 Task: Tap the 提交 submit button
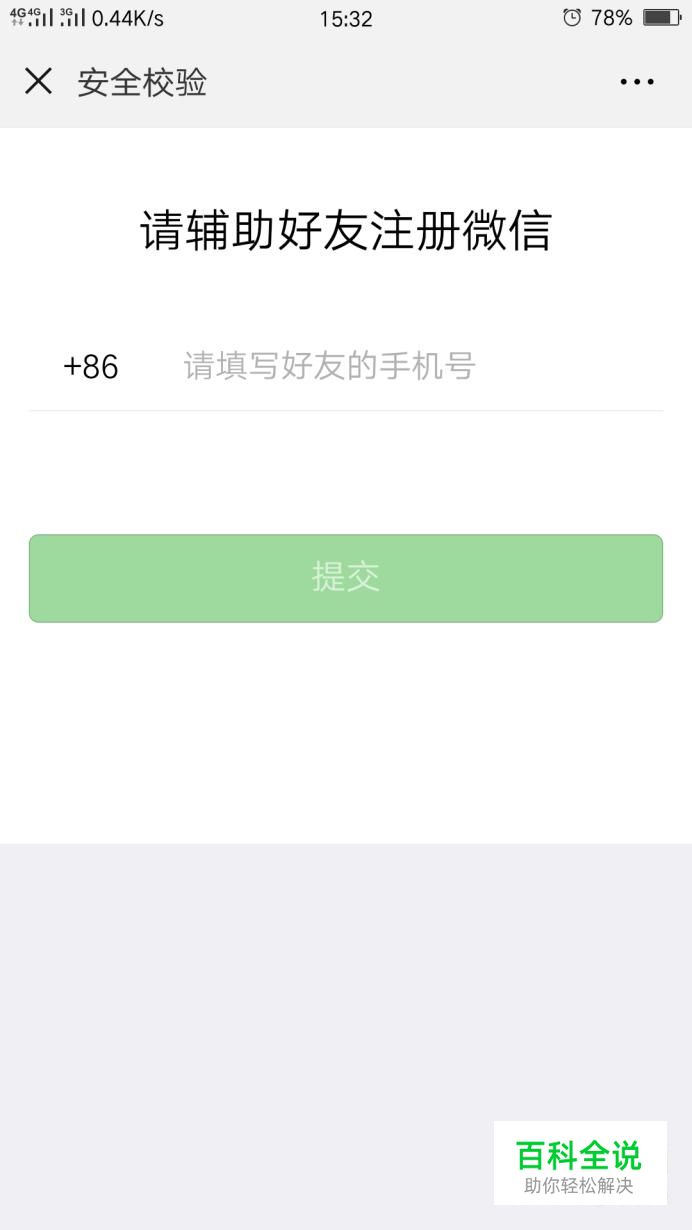[346, 578]
